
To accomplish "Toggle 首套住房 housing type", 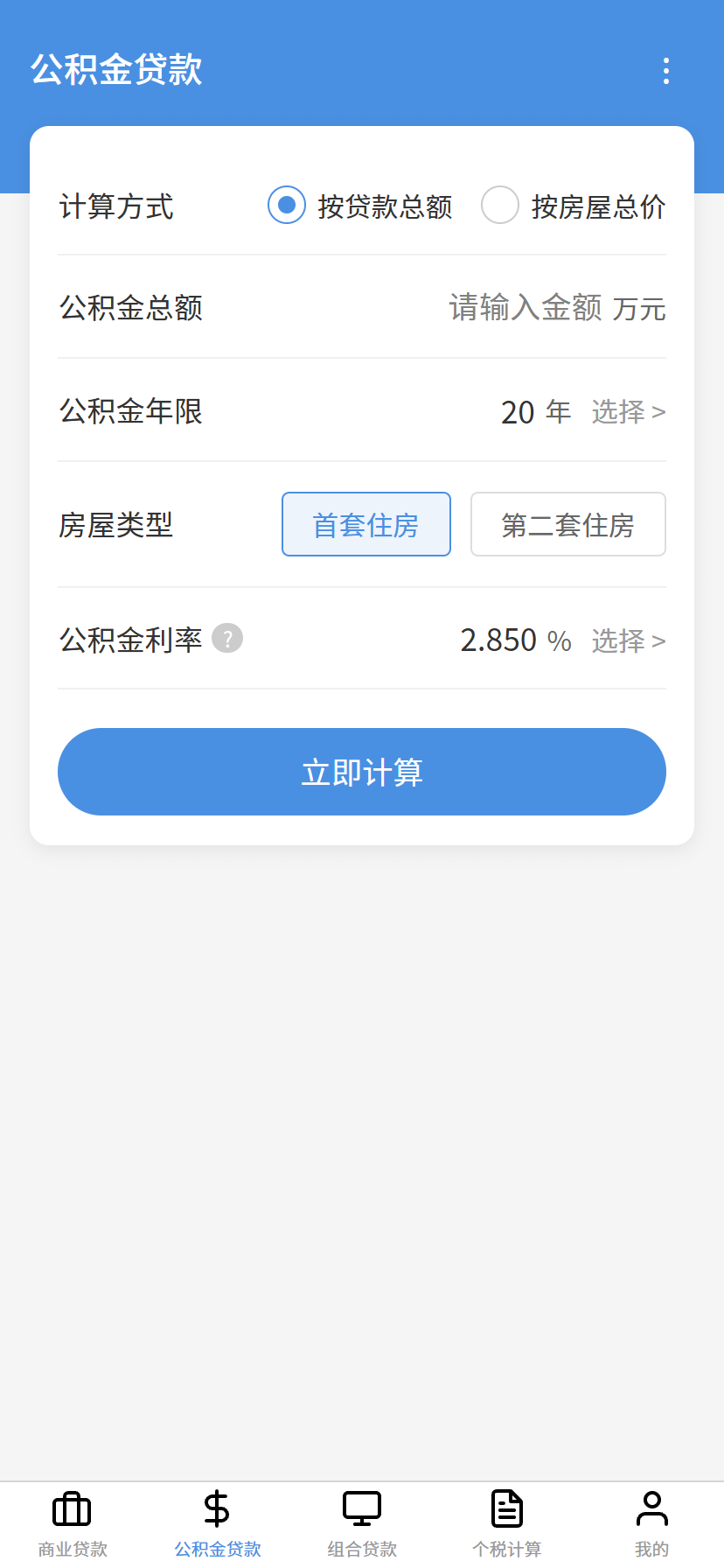I will tap(365, 524).
